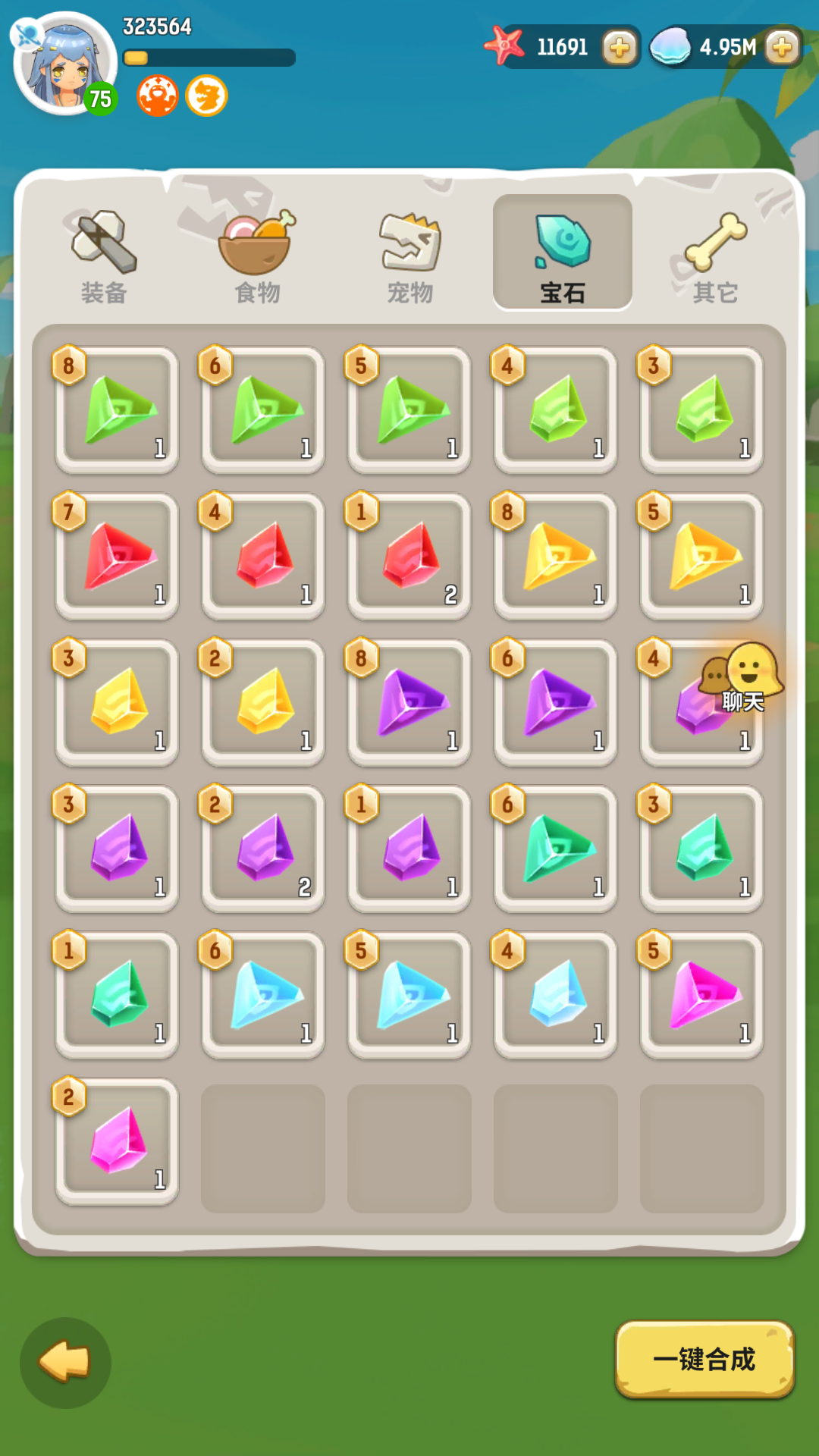The height and width of the screenshot is (1456, 819).
Task: Select the level 7 red gem
Action: coord(117,557)
